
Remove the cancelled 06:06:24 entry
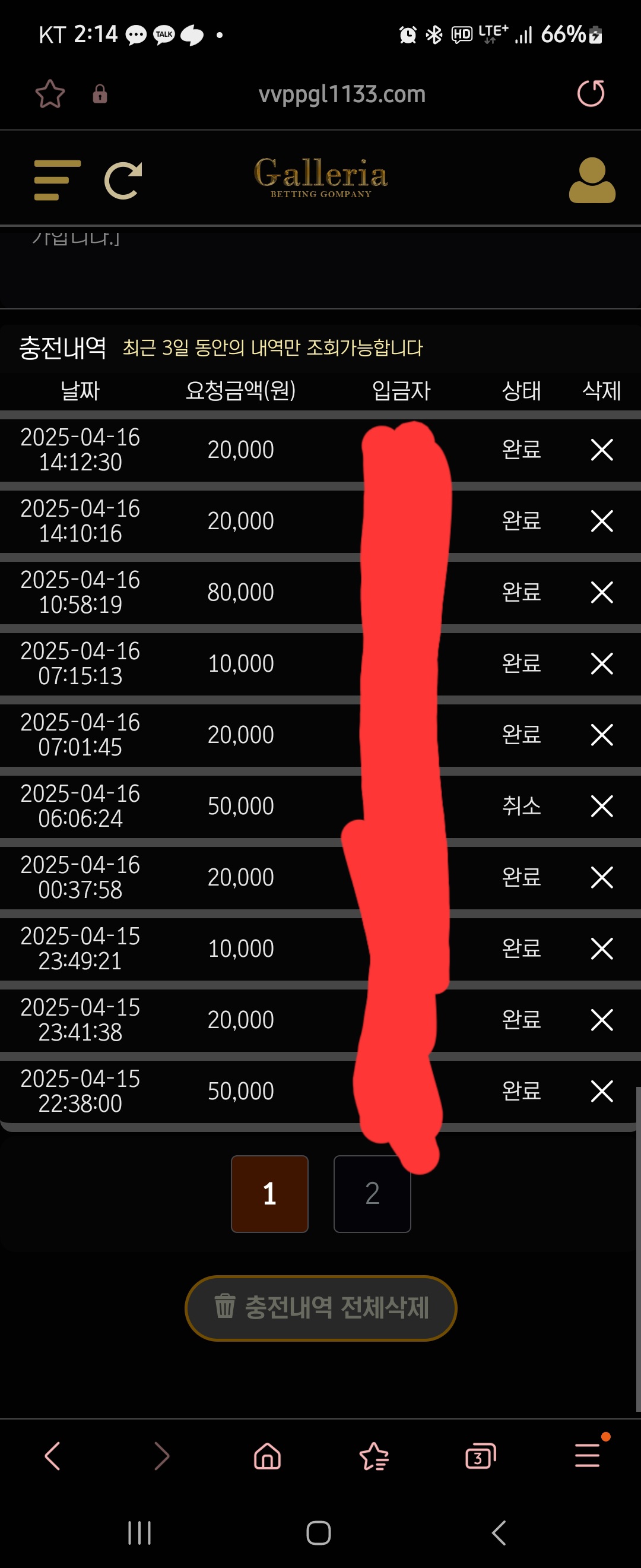pos(601,806)
